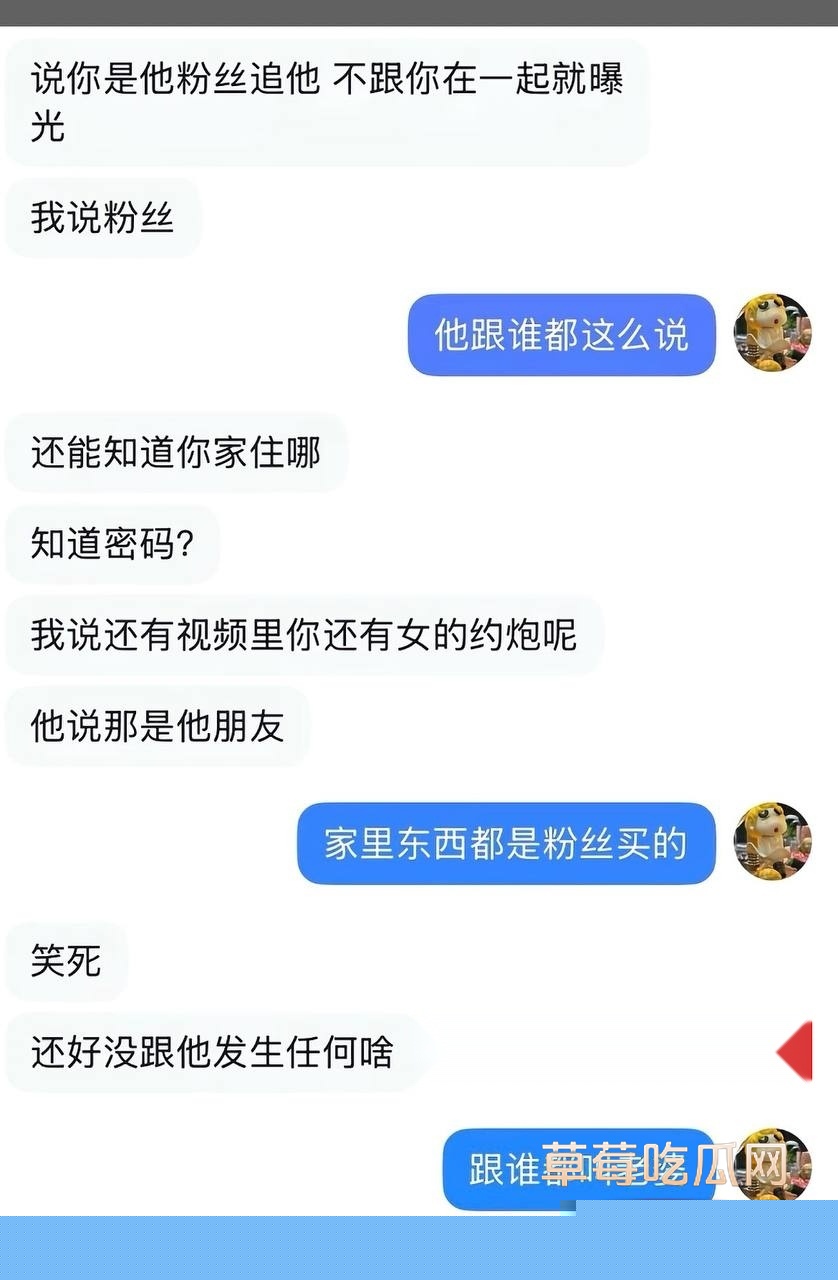Click the blue bubble "家里东西都是粉丝买的"
The height and width of the screenshot is (1280, 838).
[x=505, y=845]
